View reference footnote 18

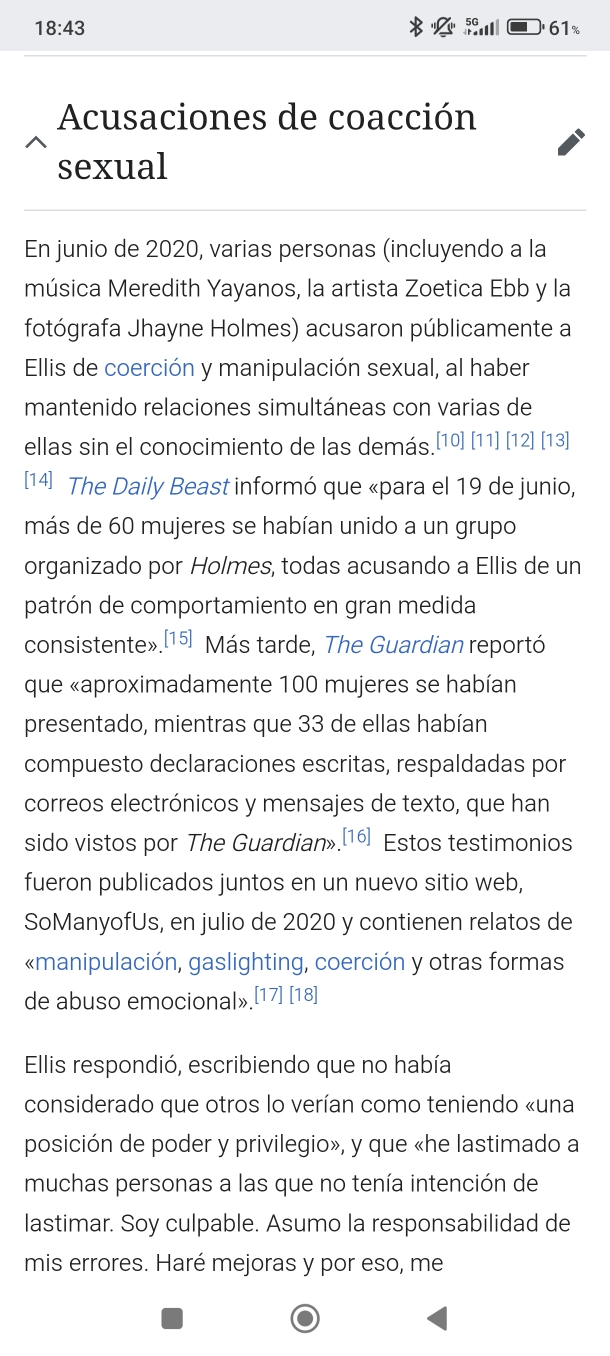[x=303, y=995]
